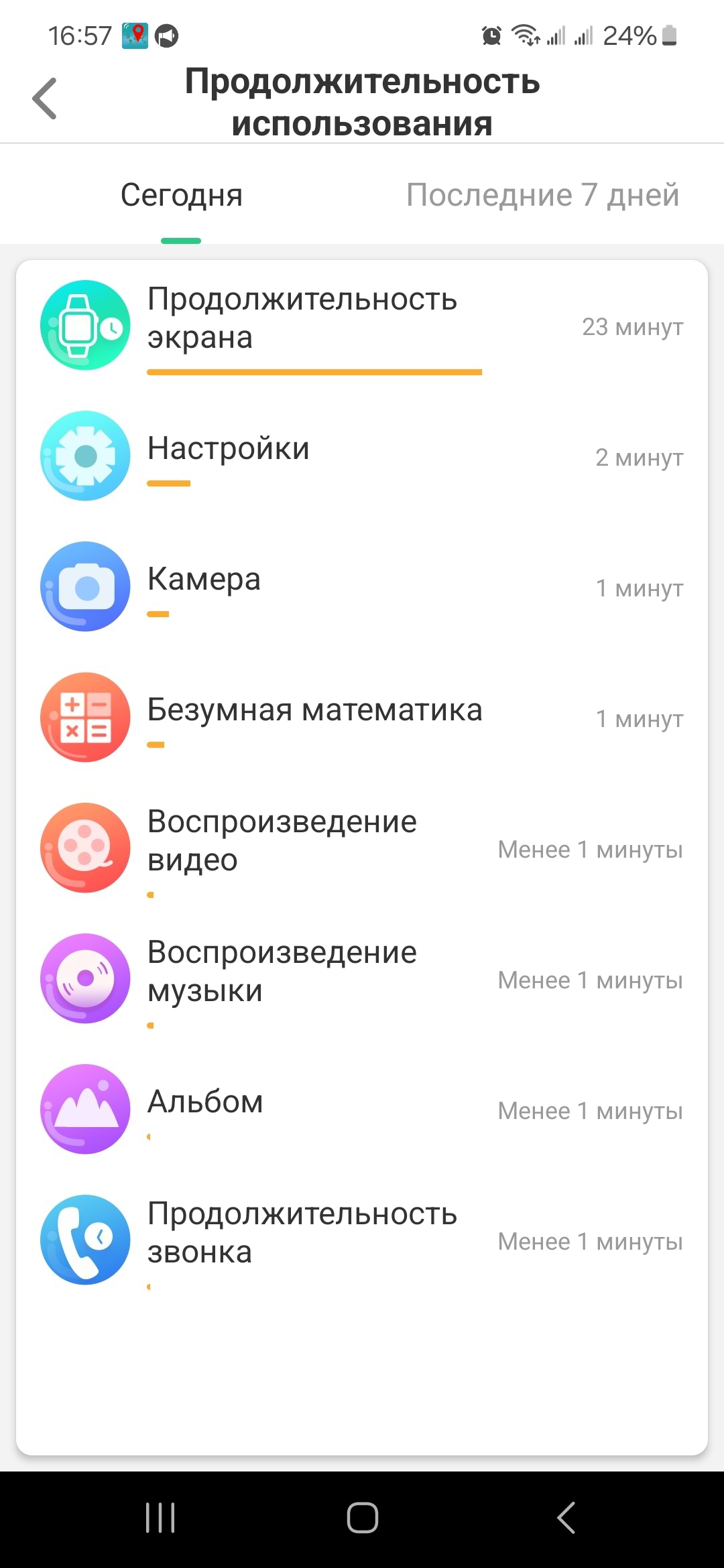Image resolution: width=724 pixels, height=1568 pixels.
Task: Go back using the header arrow
Action: coord(45,99)
